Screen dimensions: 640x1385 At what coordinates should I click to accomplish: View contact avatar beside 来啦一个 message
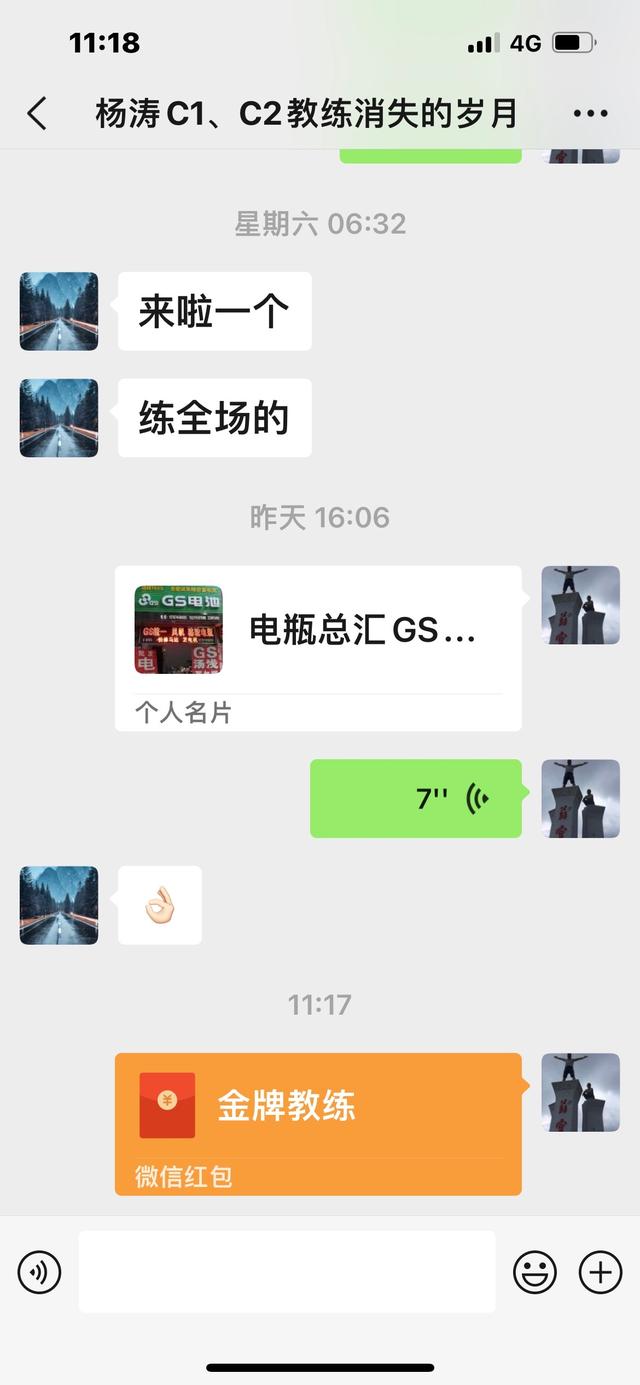[x=59, y=311]
